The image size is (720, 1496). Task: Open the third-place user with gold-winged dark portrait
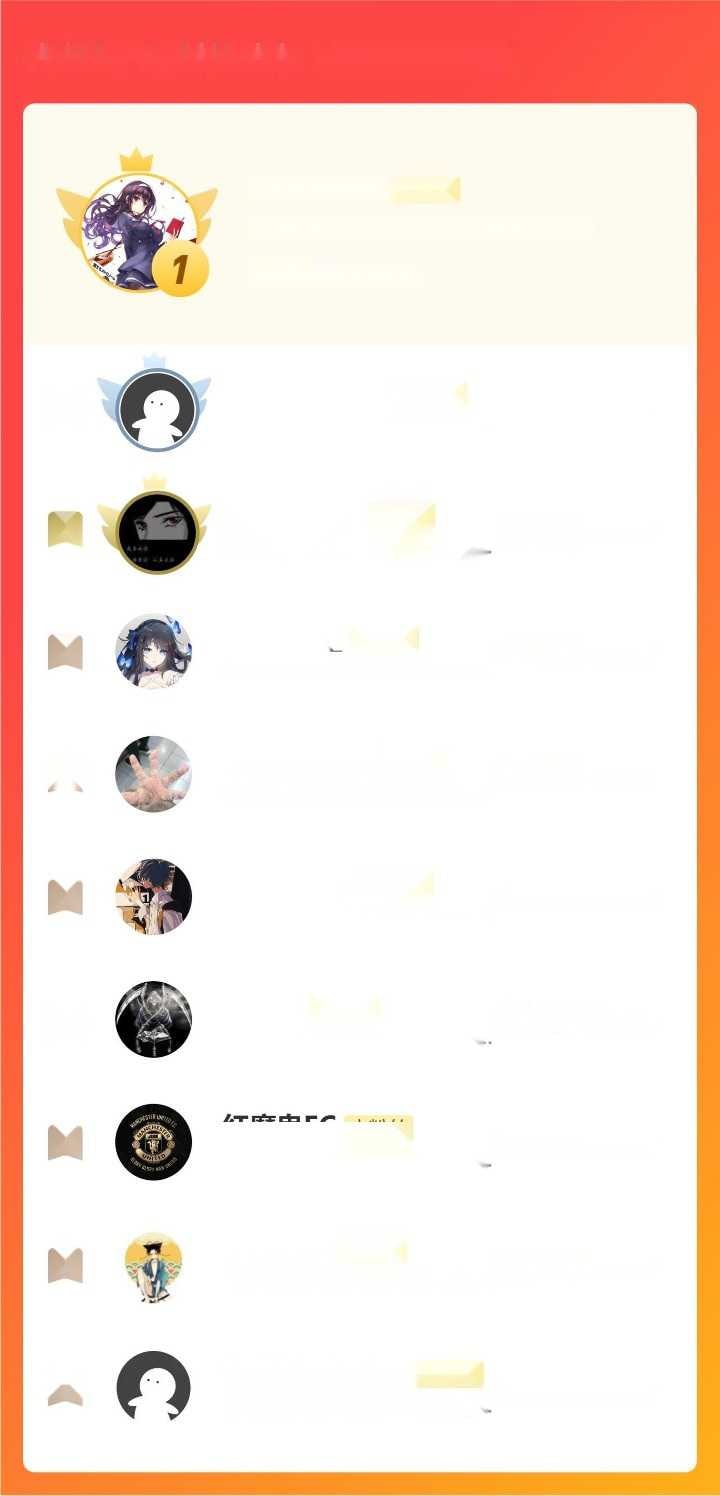155,532
